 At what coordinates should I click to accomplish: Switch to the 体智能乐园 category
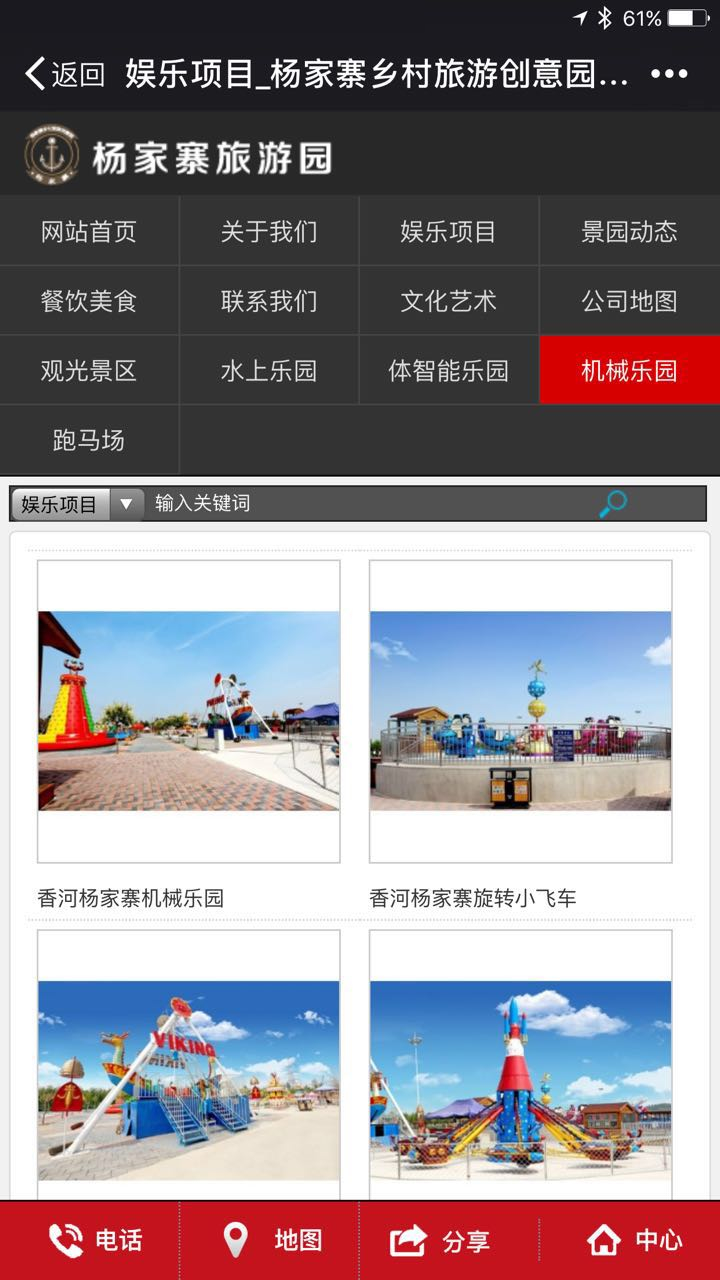click(449, 371)
